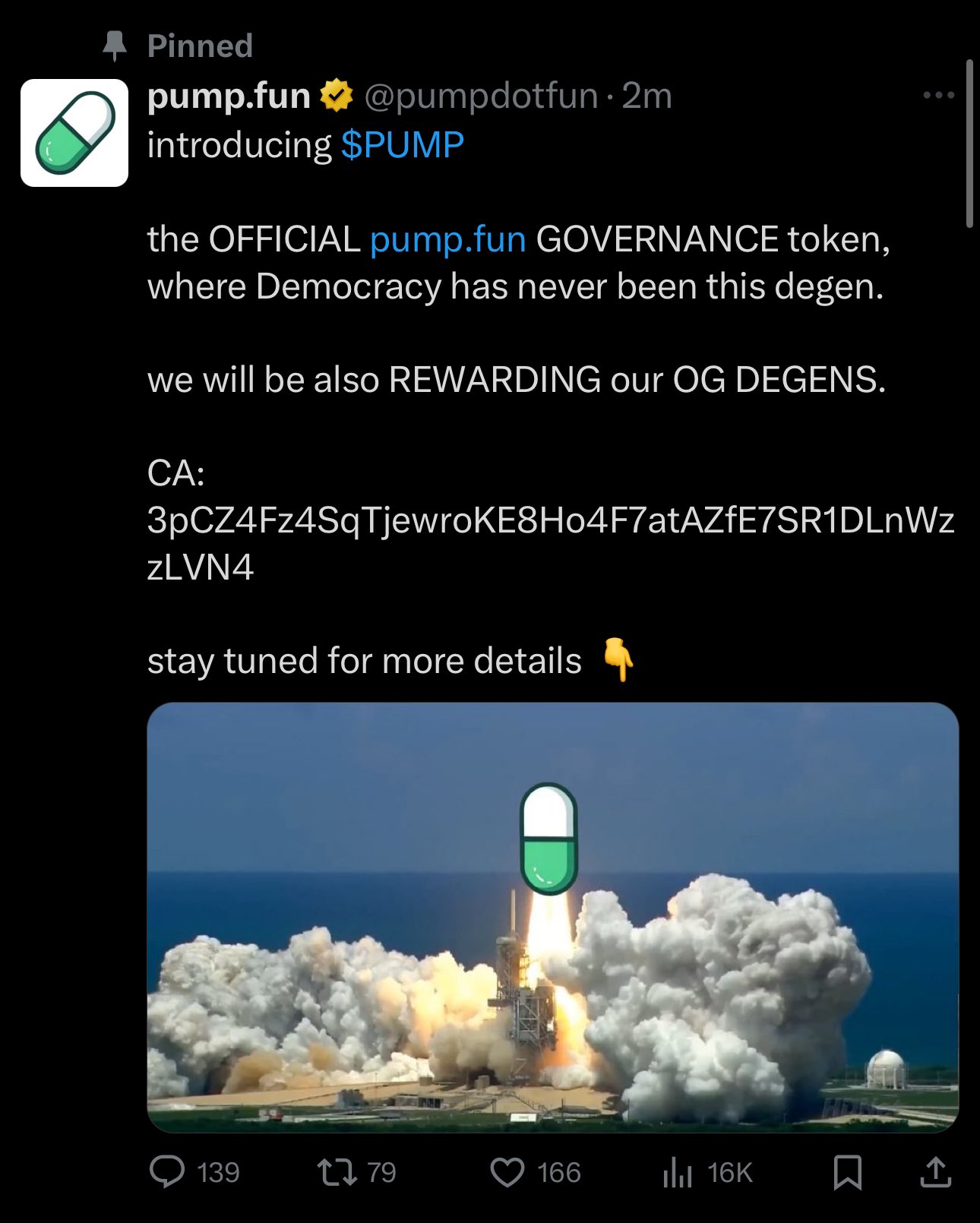Open the pump.fun profile avatar
Viewport: 980px width, 1223px height.
point(74,133)
